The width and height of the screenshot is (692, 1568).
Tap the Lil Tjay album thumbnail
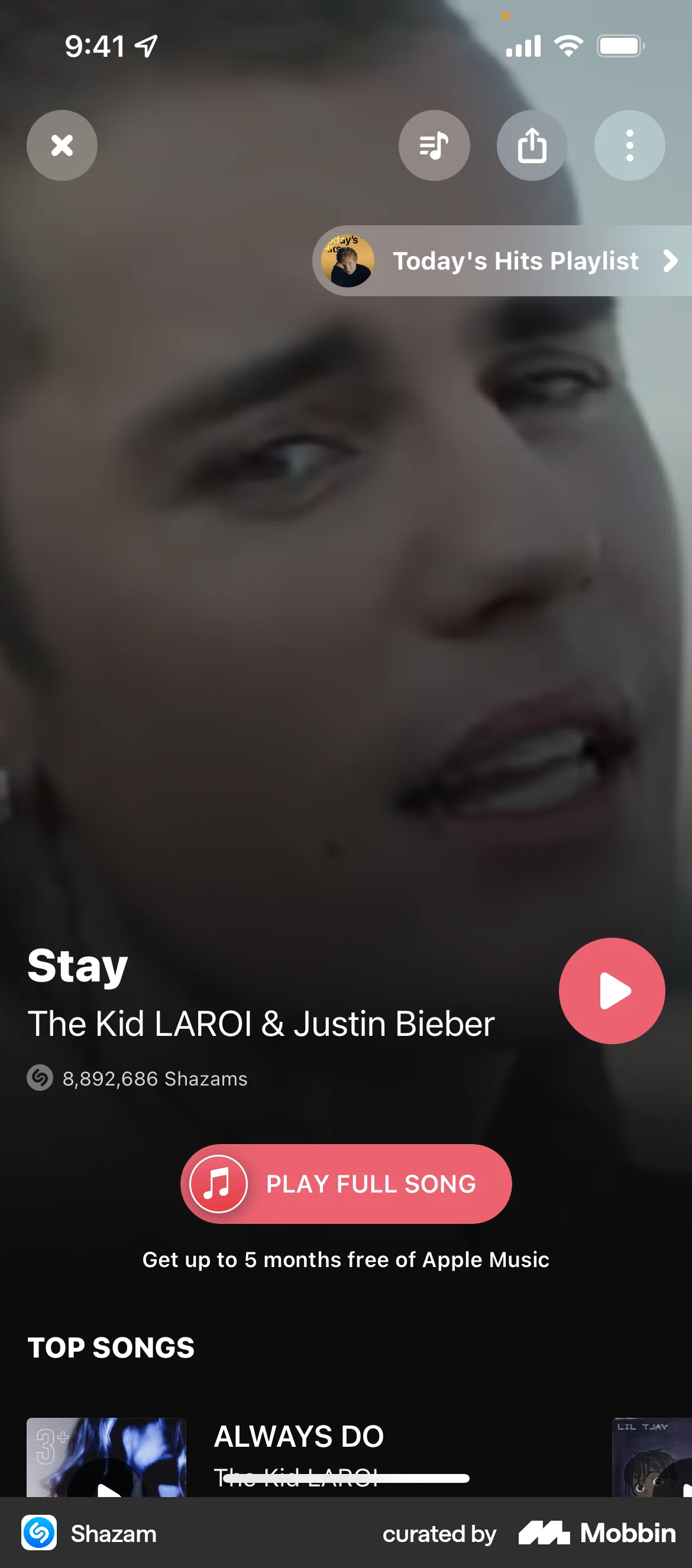[x=652, y=1461]
